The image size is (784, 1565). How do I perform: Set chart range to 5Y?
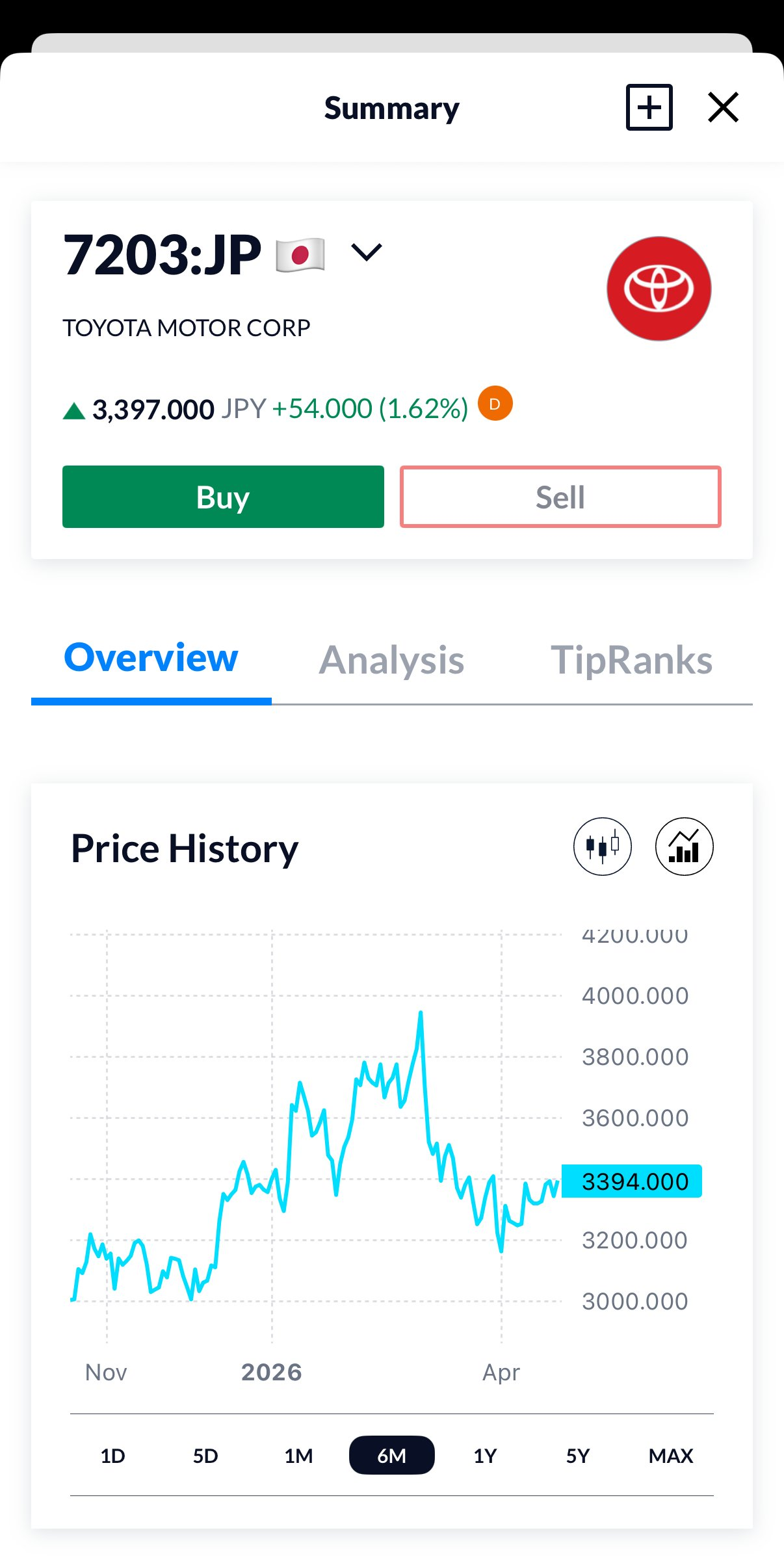pyautogui.click(x=578, y=1456)
